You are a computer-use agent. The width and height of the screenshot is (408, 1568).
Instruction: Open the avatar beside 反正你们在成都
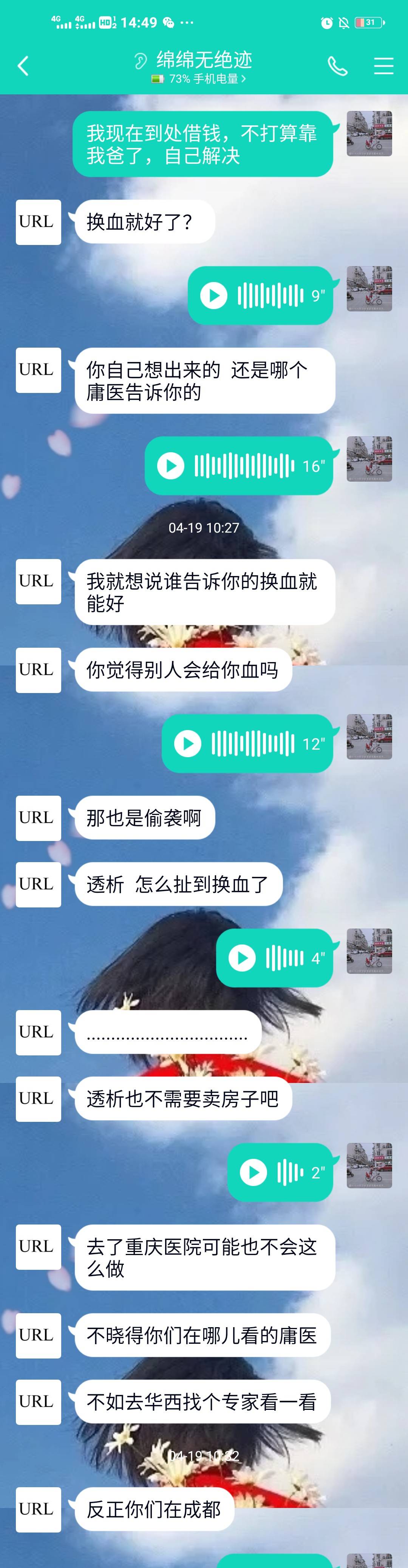tap(39, 1509)
